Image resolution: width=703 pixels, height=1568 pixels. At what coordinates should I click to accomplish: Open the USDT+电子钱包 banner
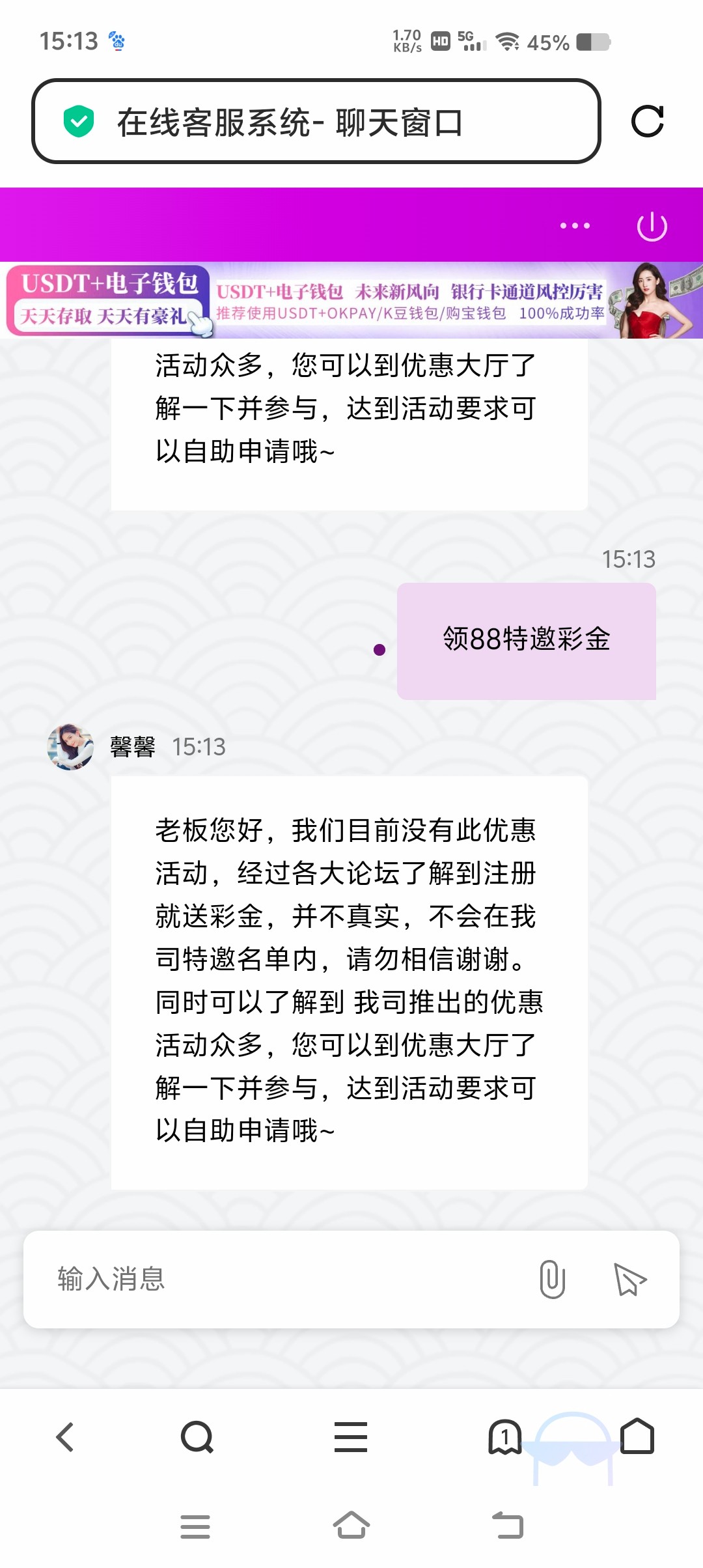[351, 300]
